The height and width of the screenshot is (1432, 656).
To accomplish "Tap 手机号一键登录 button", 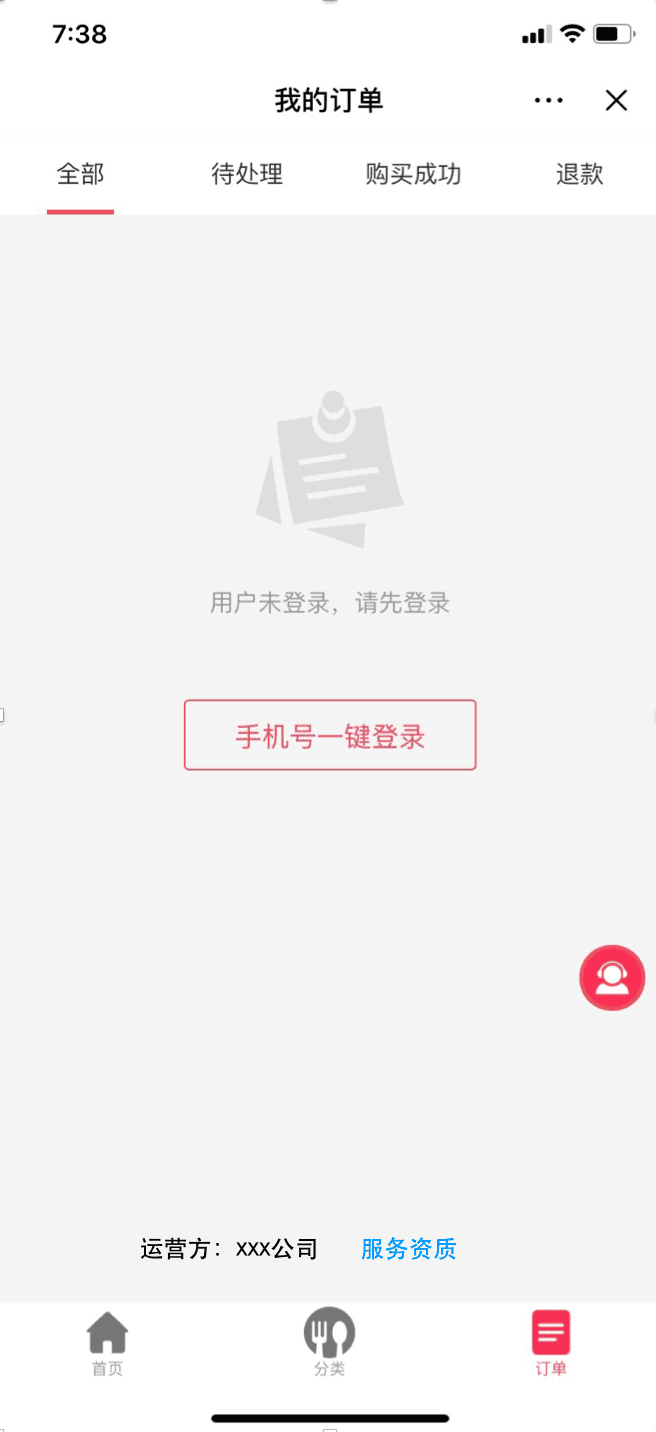I will tap(330, 736).
